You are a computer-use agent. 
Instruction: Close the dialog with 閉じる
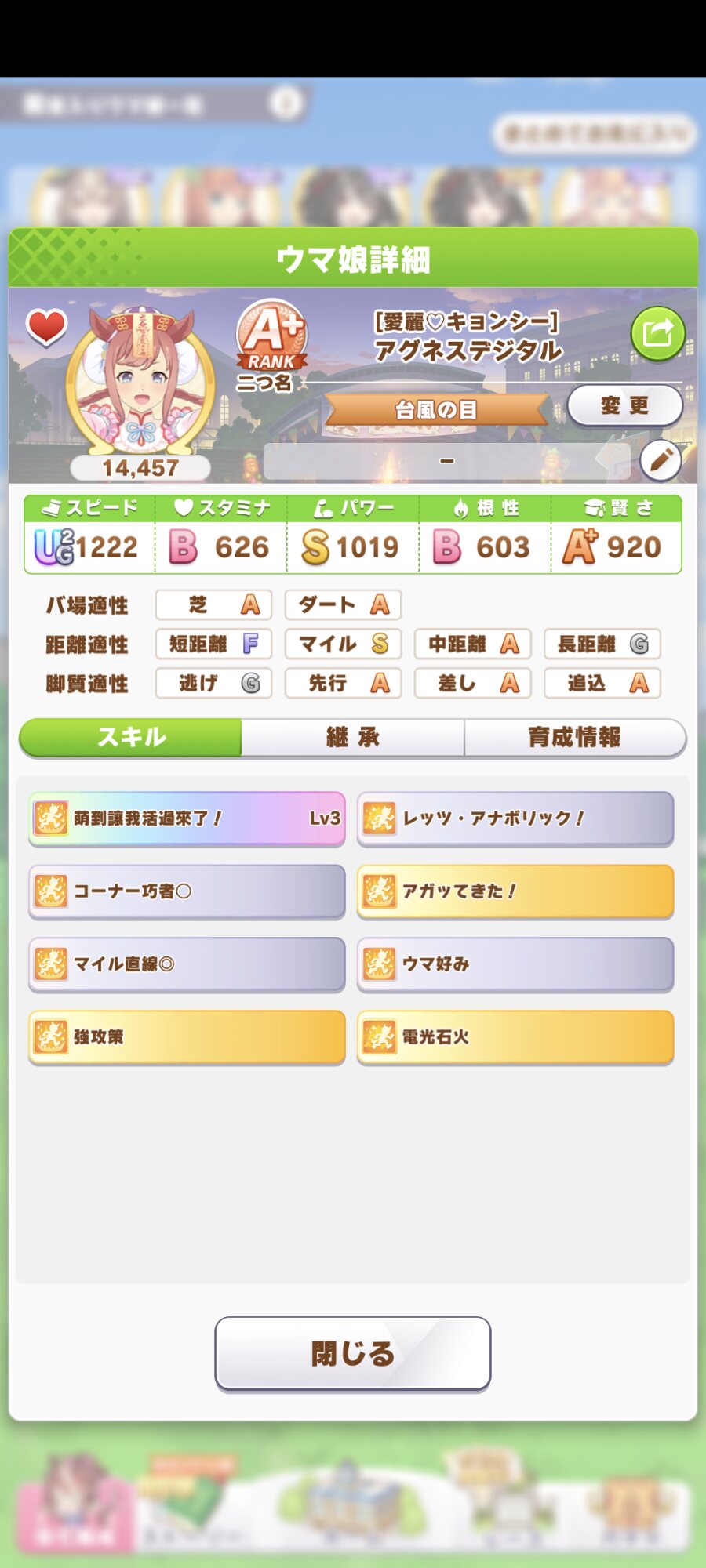point(353,1353)
